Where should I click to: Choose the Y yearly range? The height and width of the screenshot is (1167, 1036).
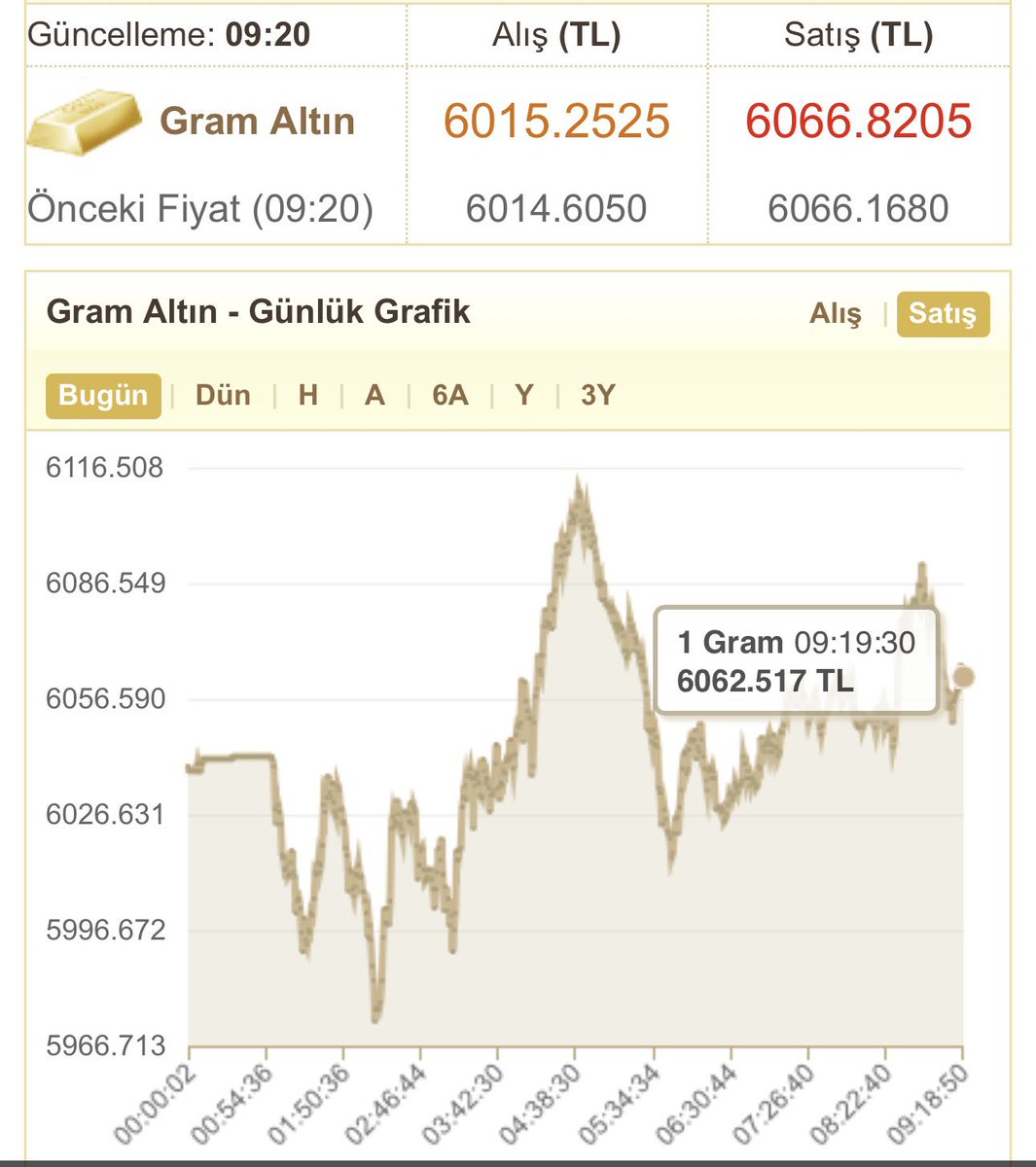coord(524,396)
